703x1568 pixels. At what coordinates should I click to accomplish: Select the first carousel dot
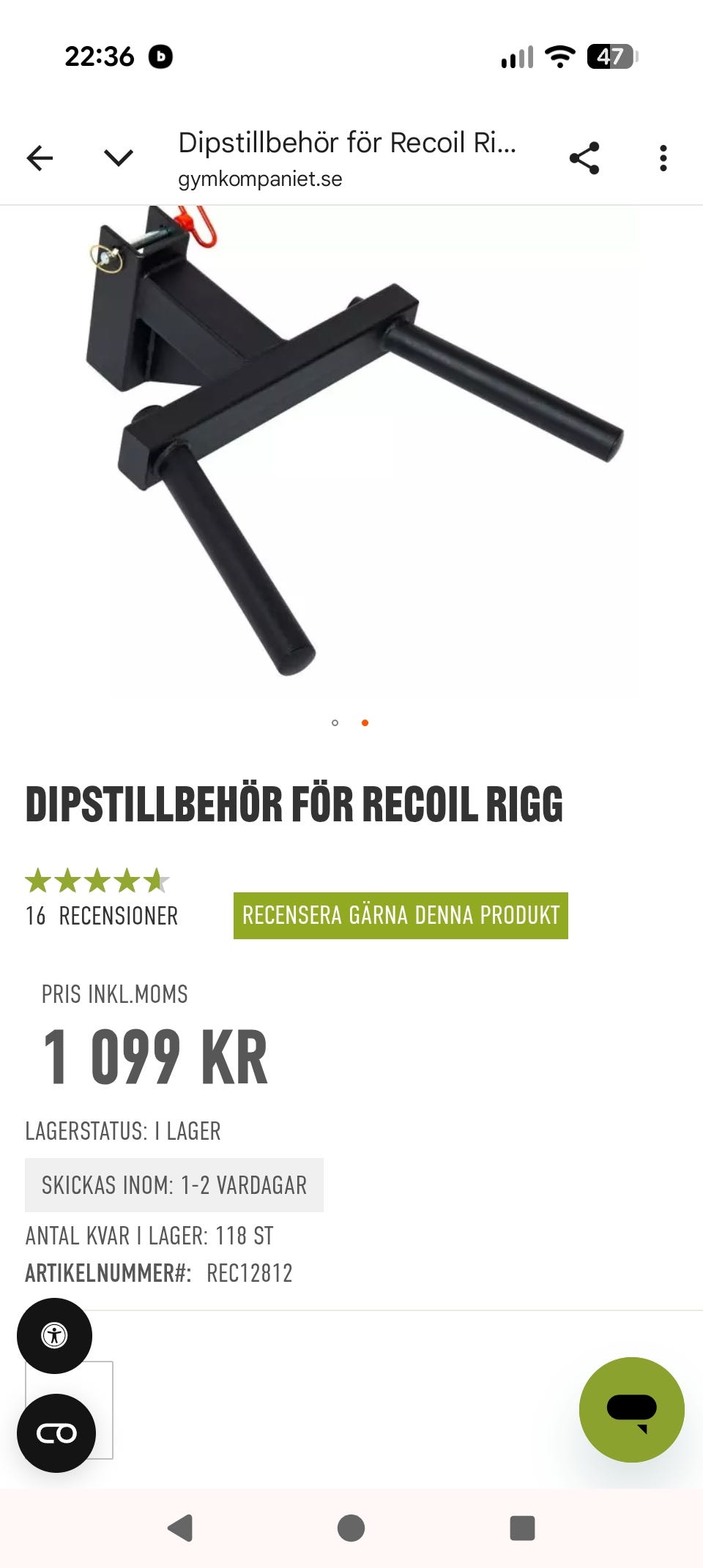coord(335,723)
